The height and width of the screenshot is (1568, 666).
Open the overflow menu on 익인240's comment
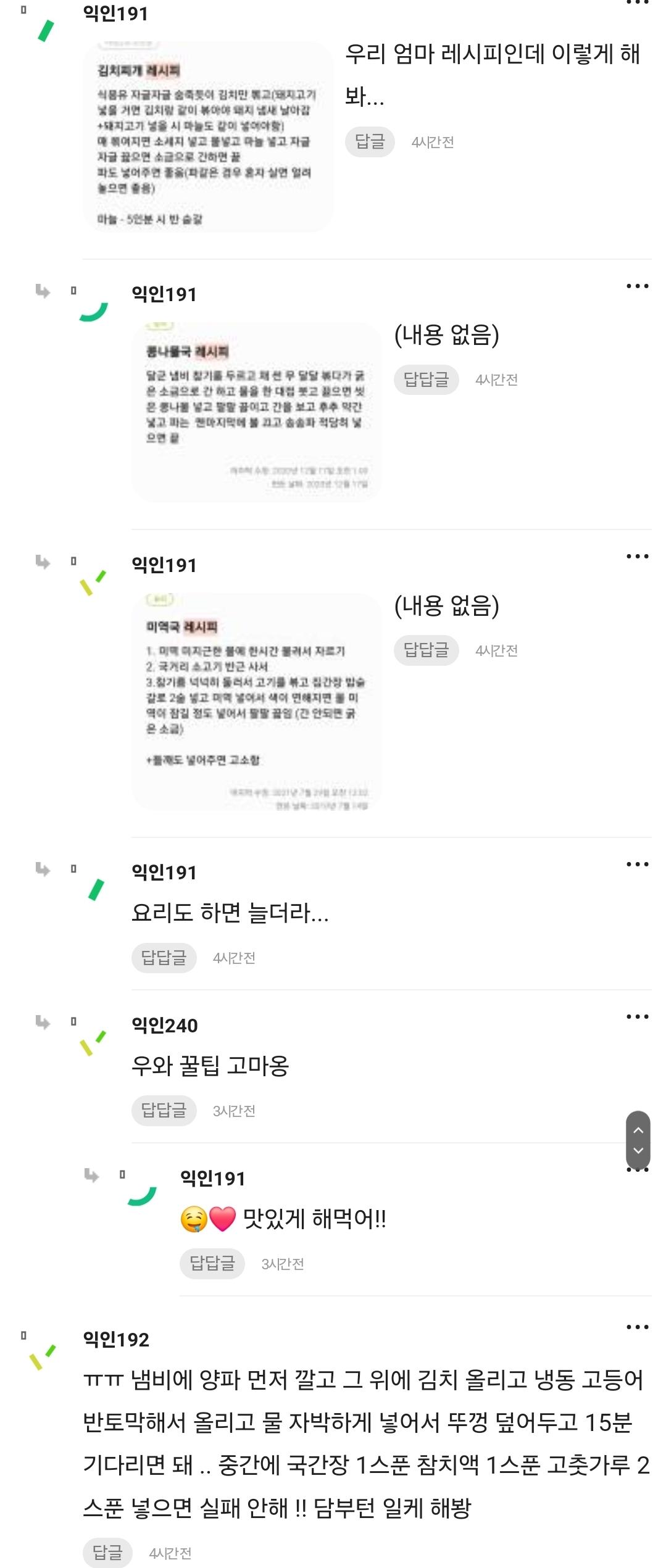637,1016
